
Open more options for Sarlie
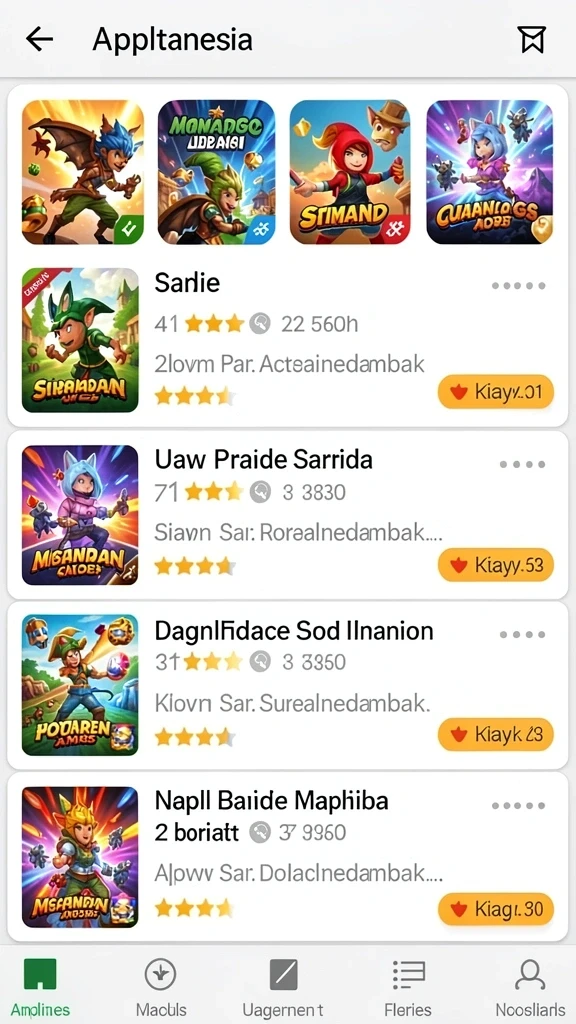point(519,285)
